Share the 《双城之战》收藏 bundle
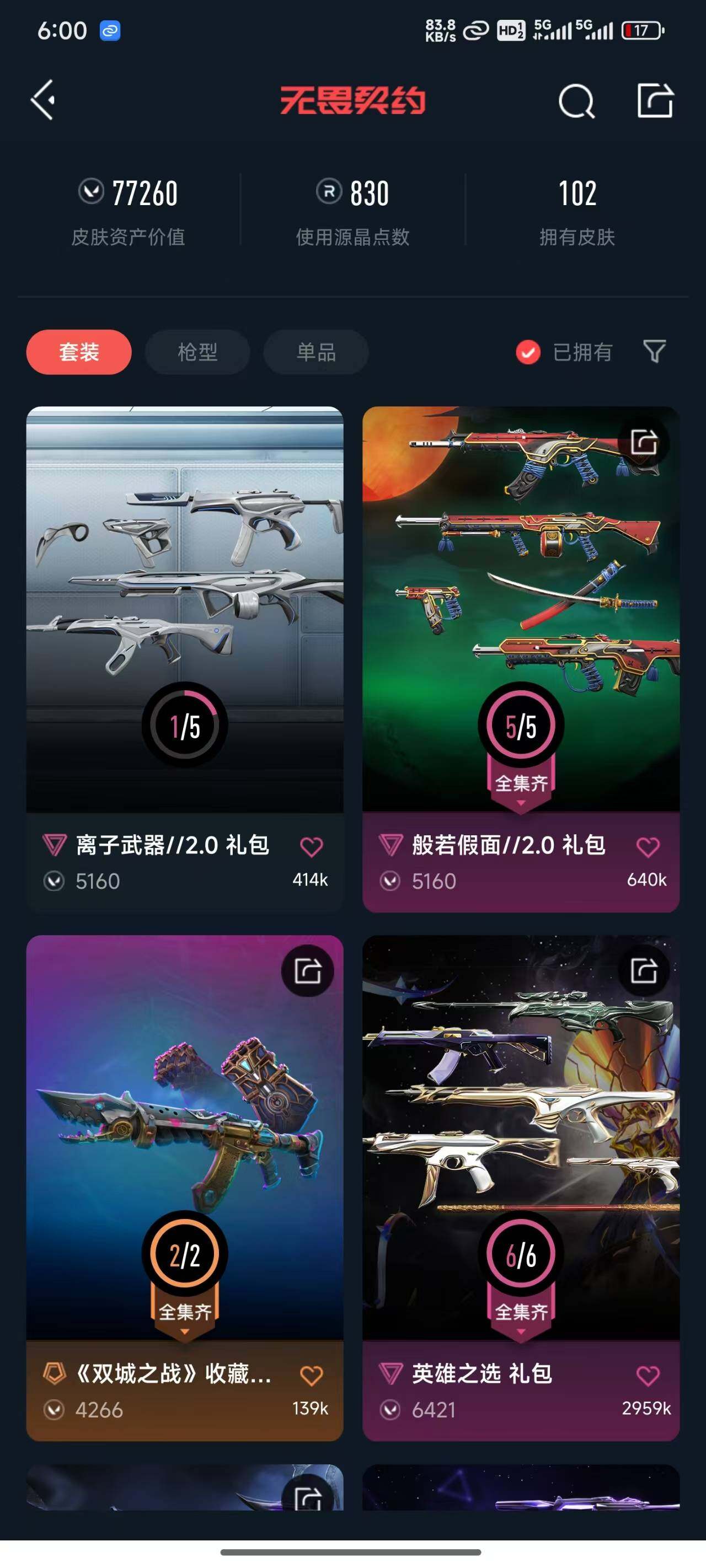The width and height of the screenshot is (706, 1568). (307, 971)
